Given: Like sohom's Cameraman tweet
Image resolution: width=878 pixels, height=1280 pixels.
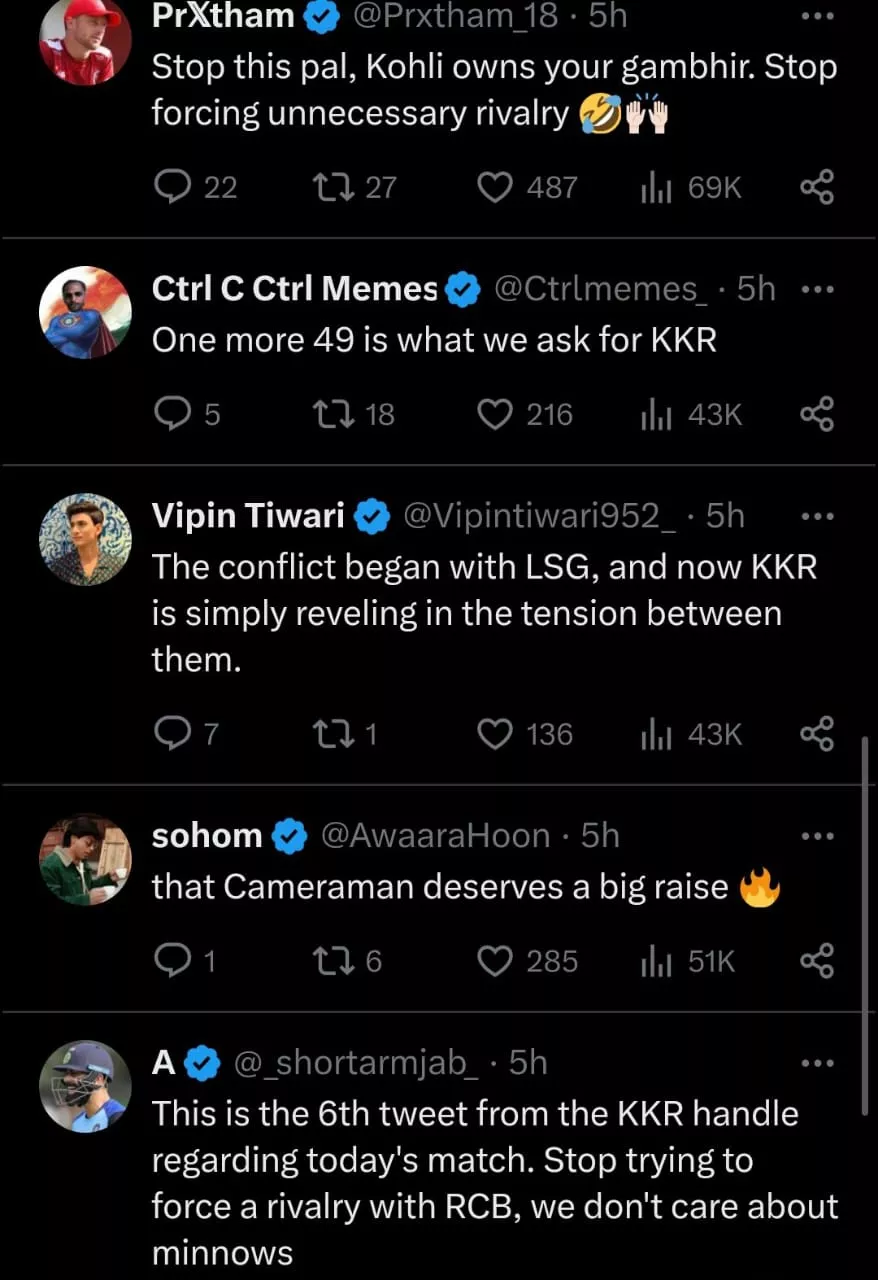Looking at the screenshot, I should click(496, 961).
